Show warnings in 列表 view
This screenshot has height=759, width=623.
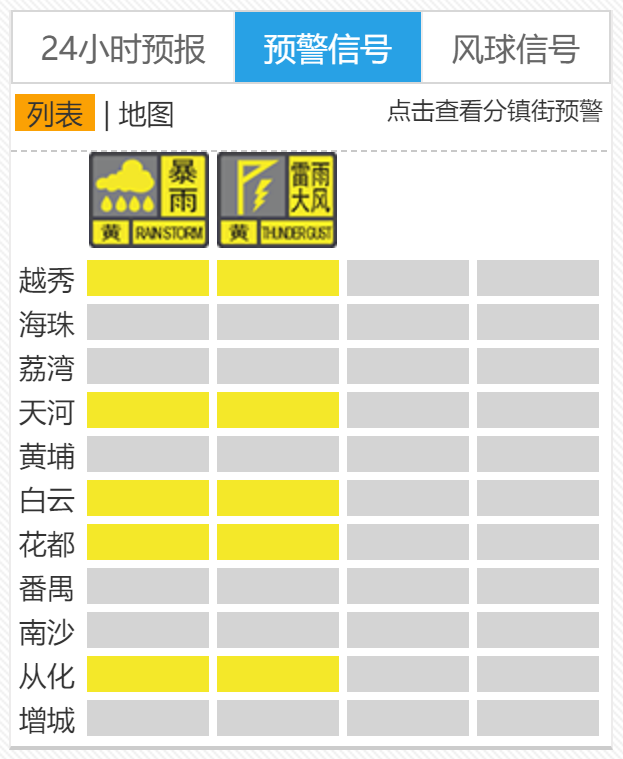(x=55, y=114)
